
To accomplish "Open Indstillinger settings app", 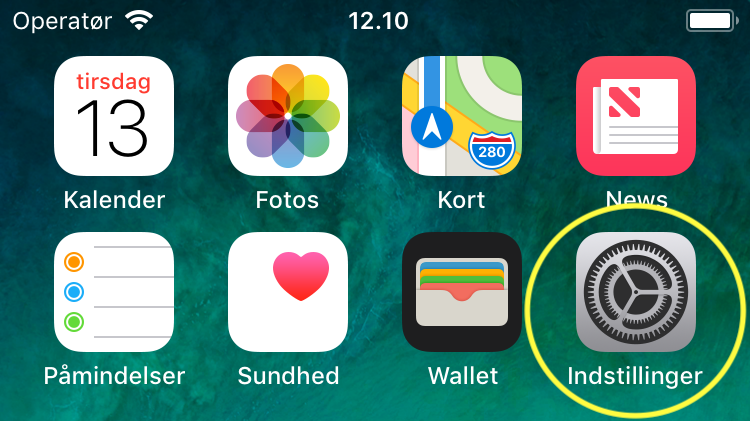I will [x=636, y=292].
